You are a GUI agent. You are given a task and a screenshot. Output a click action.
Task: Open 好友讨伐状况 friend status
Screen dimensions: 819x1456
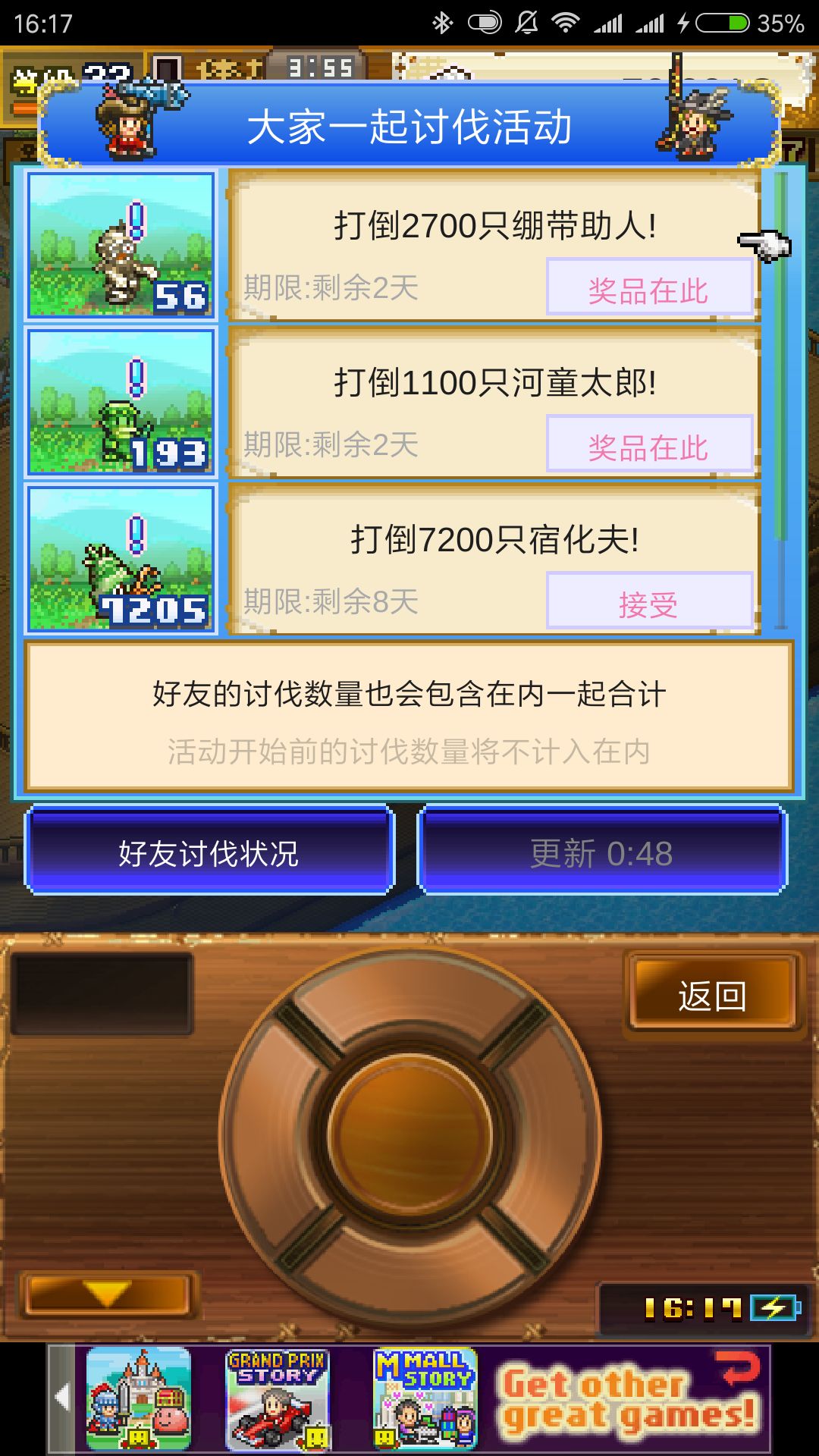coord(209,852)
